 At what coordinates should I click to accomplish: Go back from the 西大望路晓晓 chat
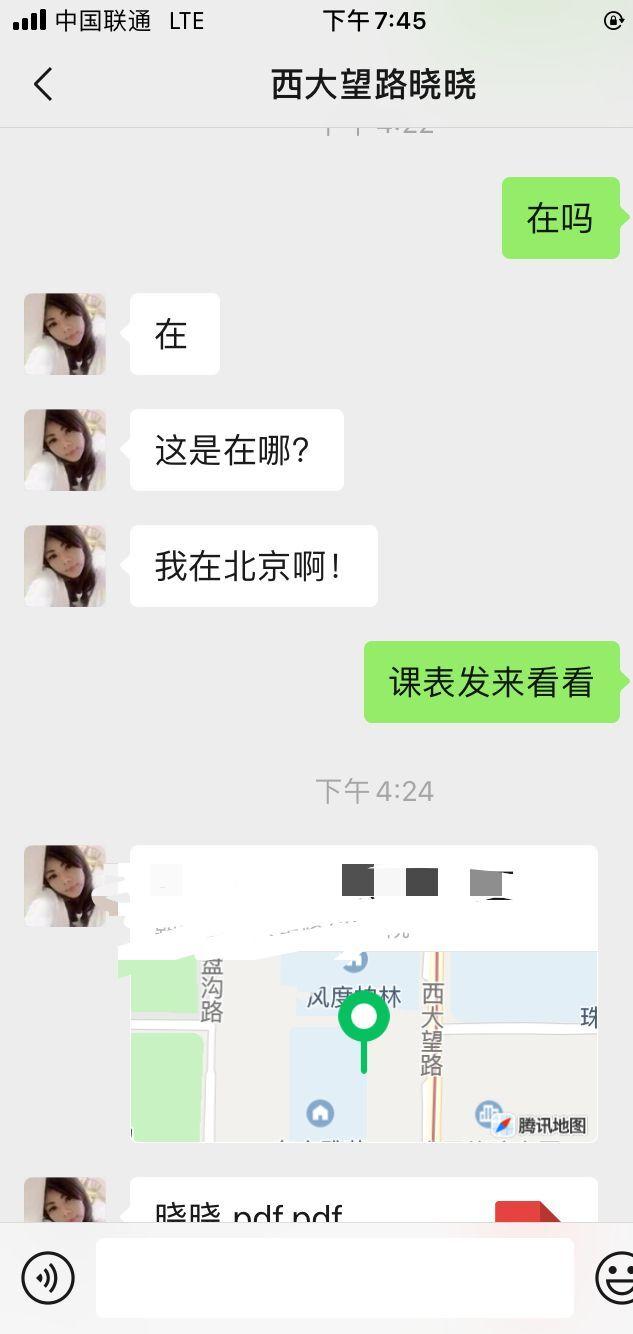tap(43, 85)
